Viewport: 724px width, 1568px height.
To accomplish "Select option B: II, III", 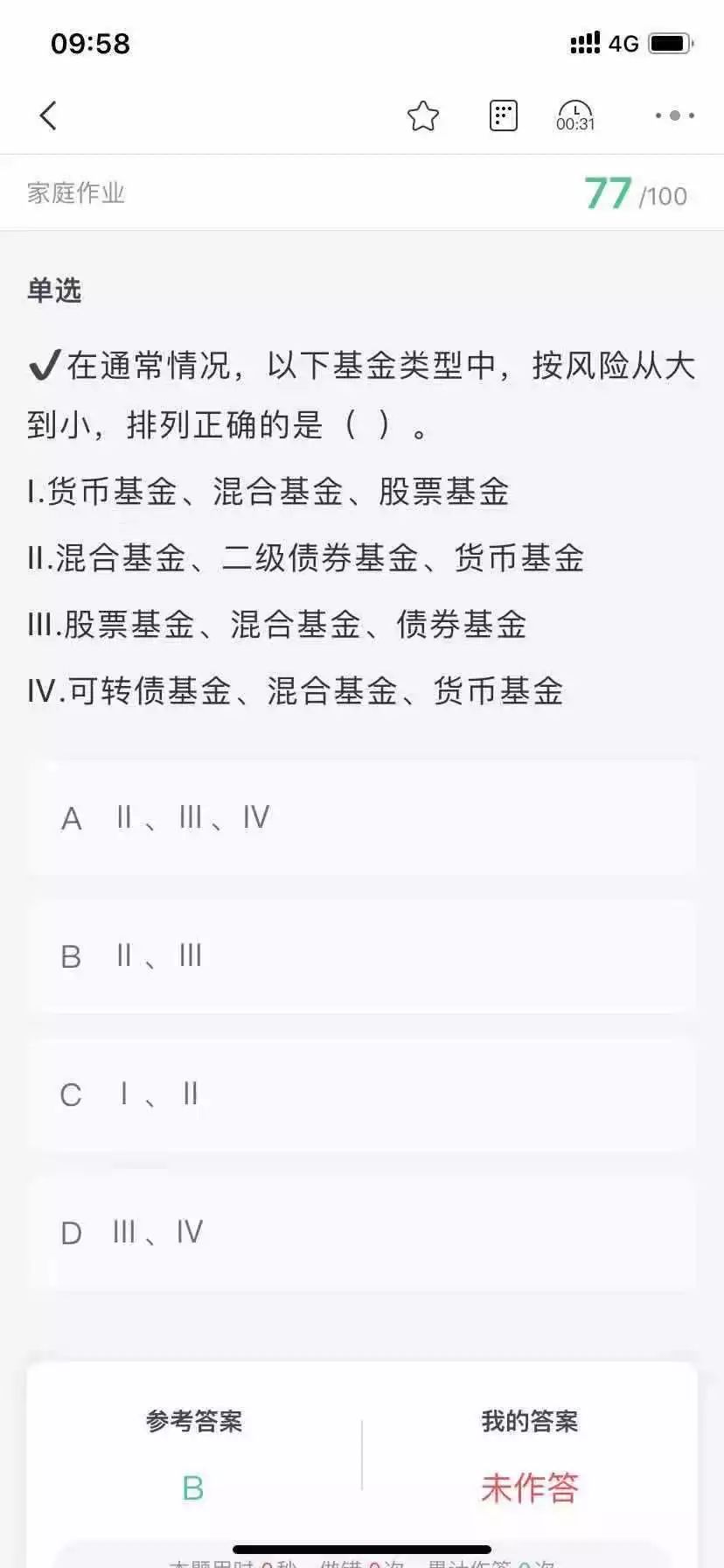I will [362, 956].
